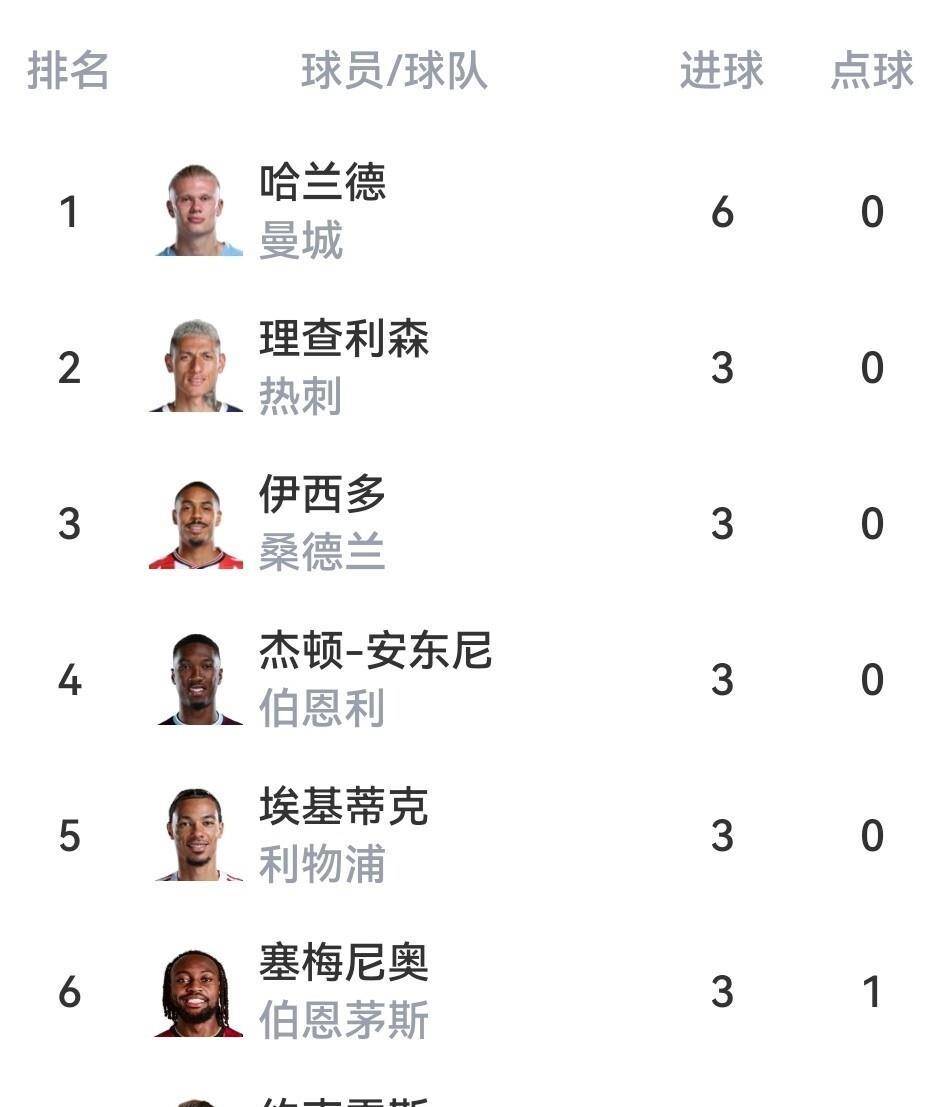This screenshot has width=937, height=1107.
Task: Open 理查利森's player row
Action: [x=343, y=341]
